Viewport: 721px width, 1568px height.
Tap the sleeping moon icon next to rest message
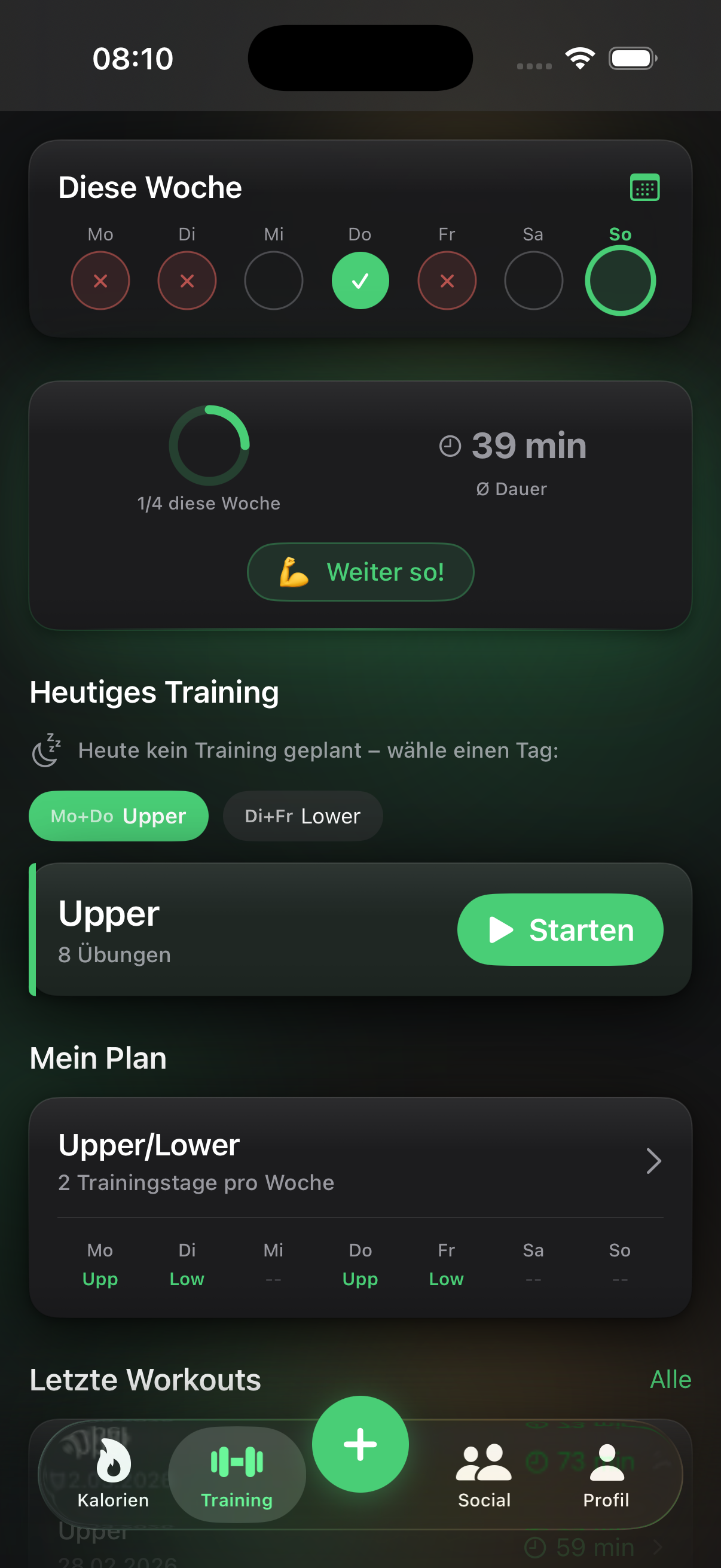coord(46,750)
